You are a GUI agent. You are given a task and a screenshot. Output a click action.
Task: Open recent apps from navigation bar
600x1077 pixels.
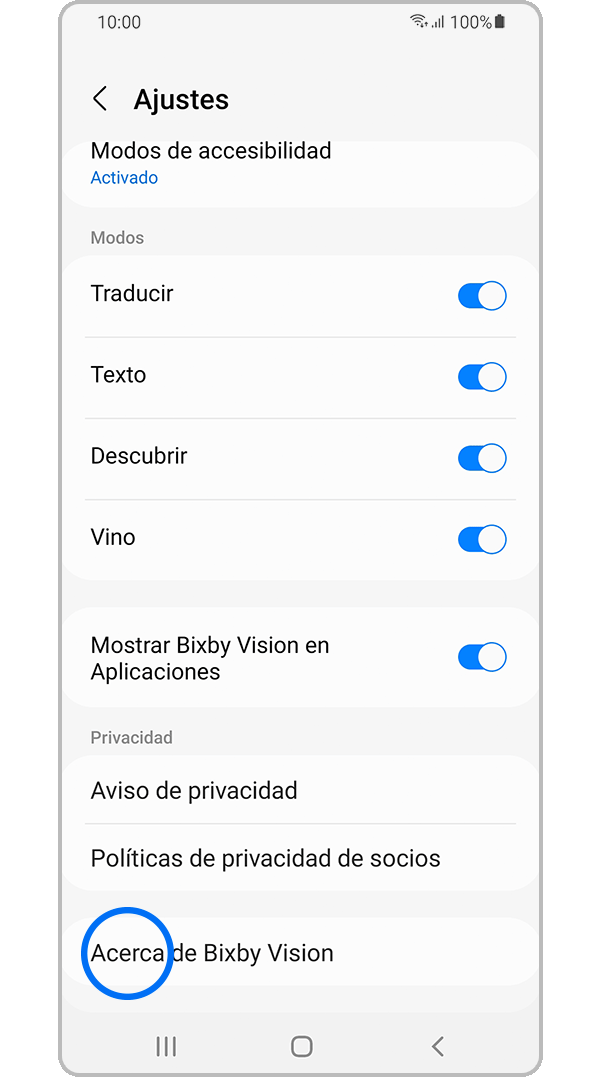tap(166, 1046)
